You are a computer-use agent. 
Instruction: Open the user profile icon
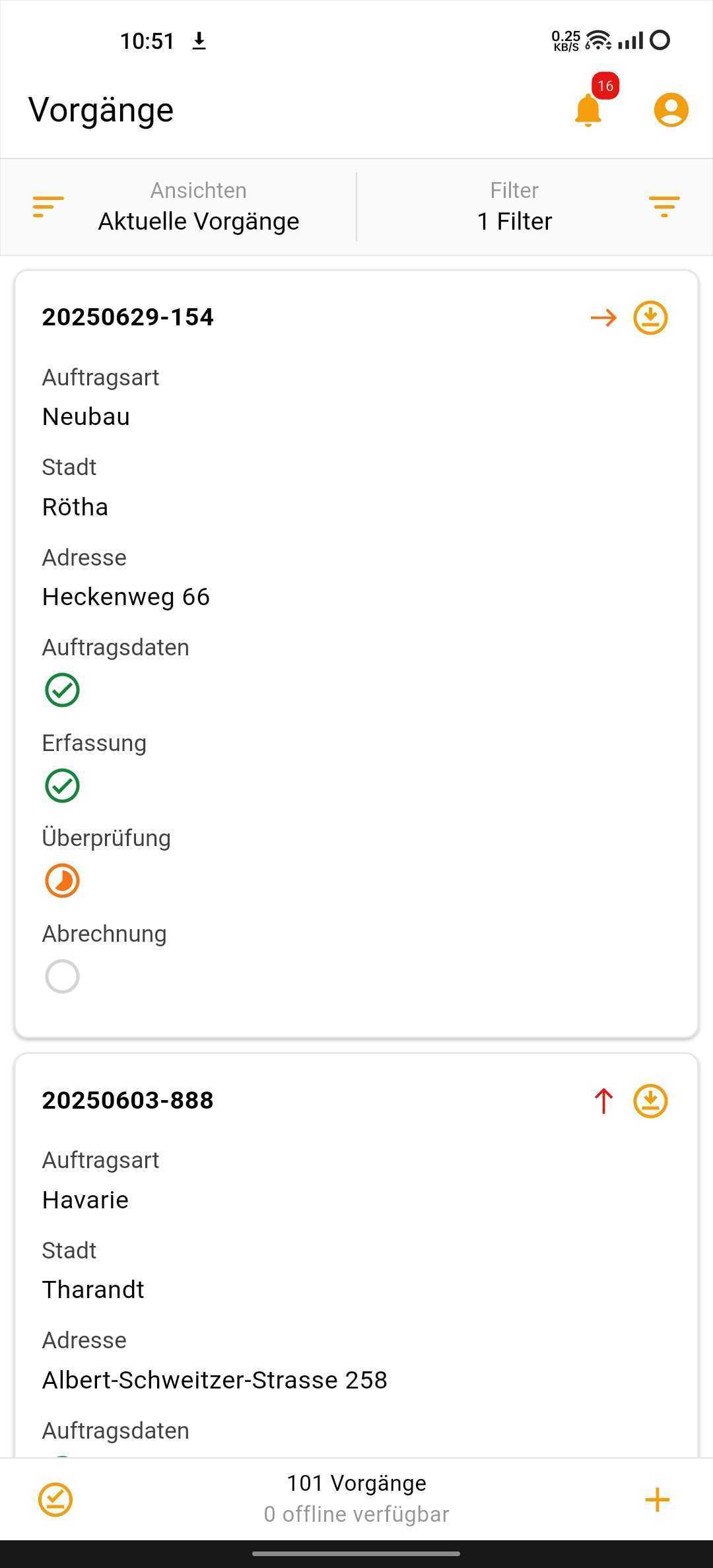(x=671, y=110)
